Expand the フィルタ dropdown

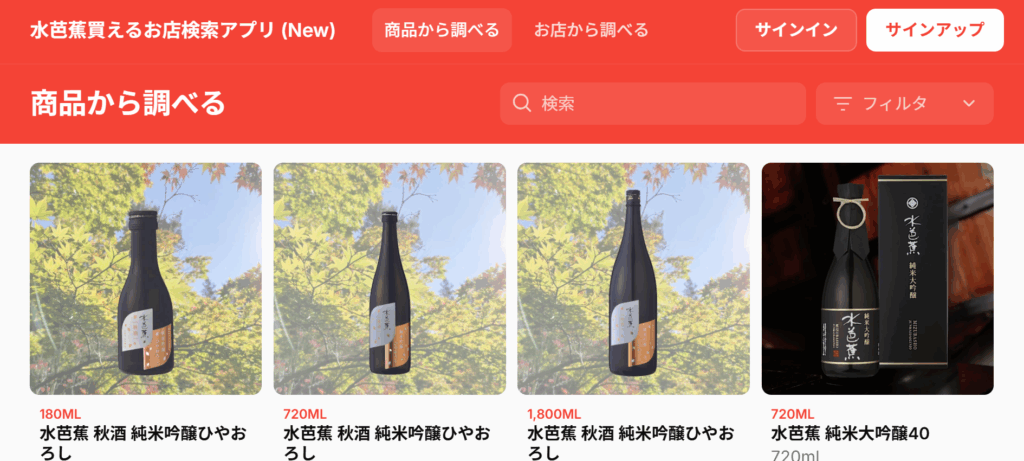[904, 103]
